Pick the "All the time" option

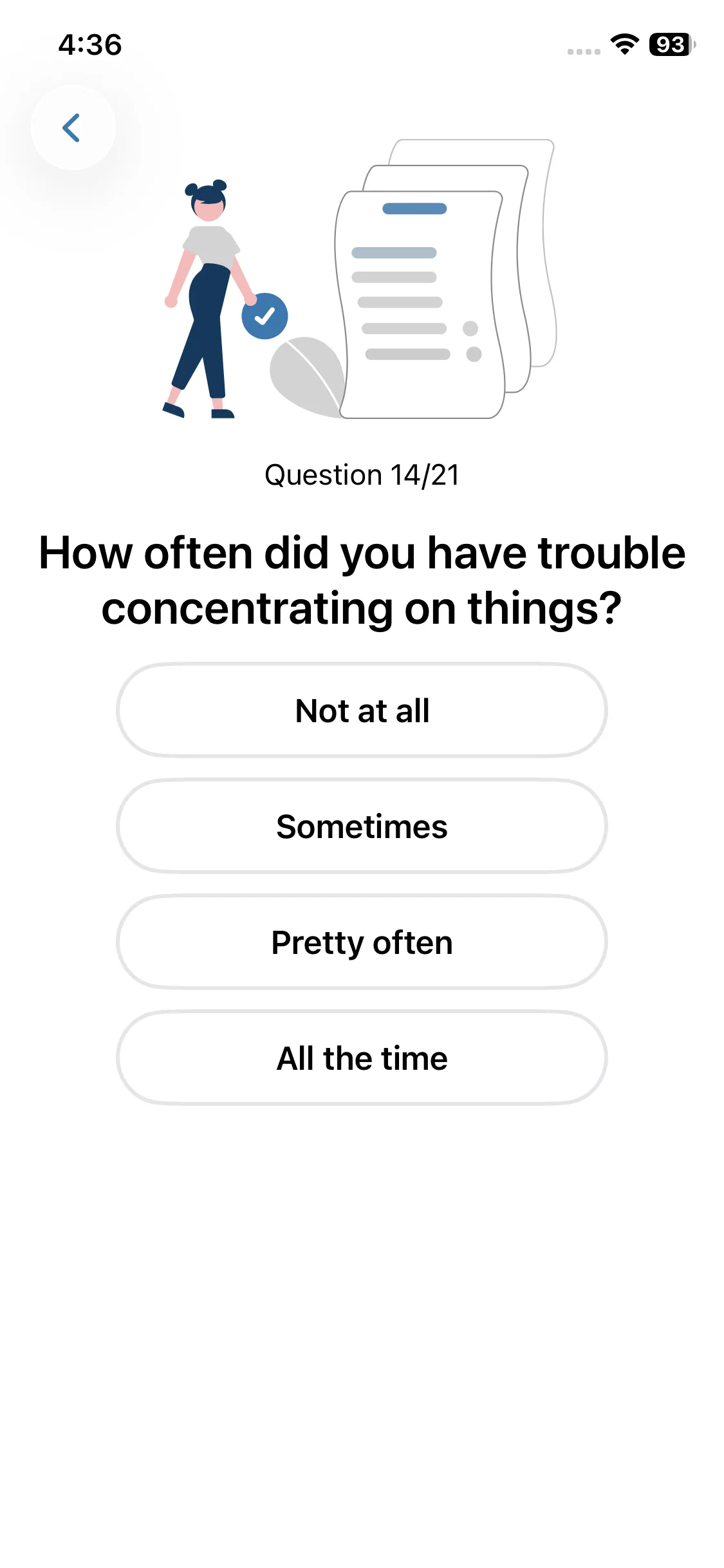(362, 1058)
